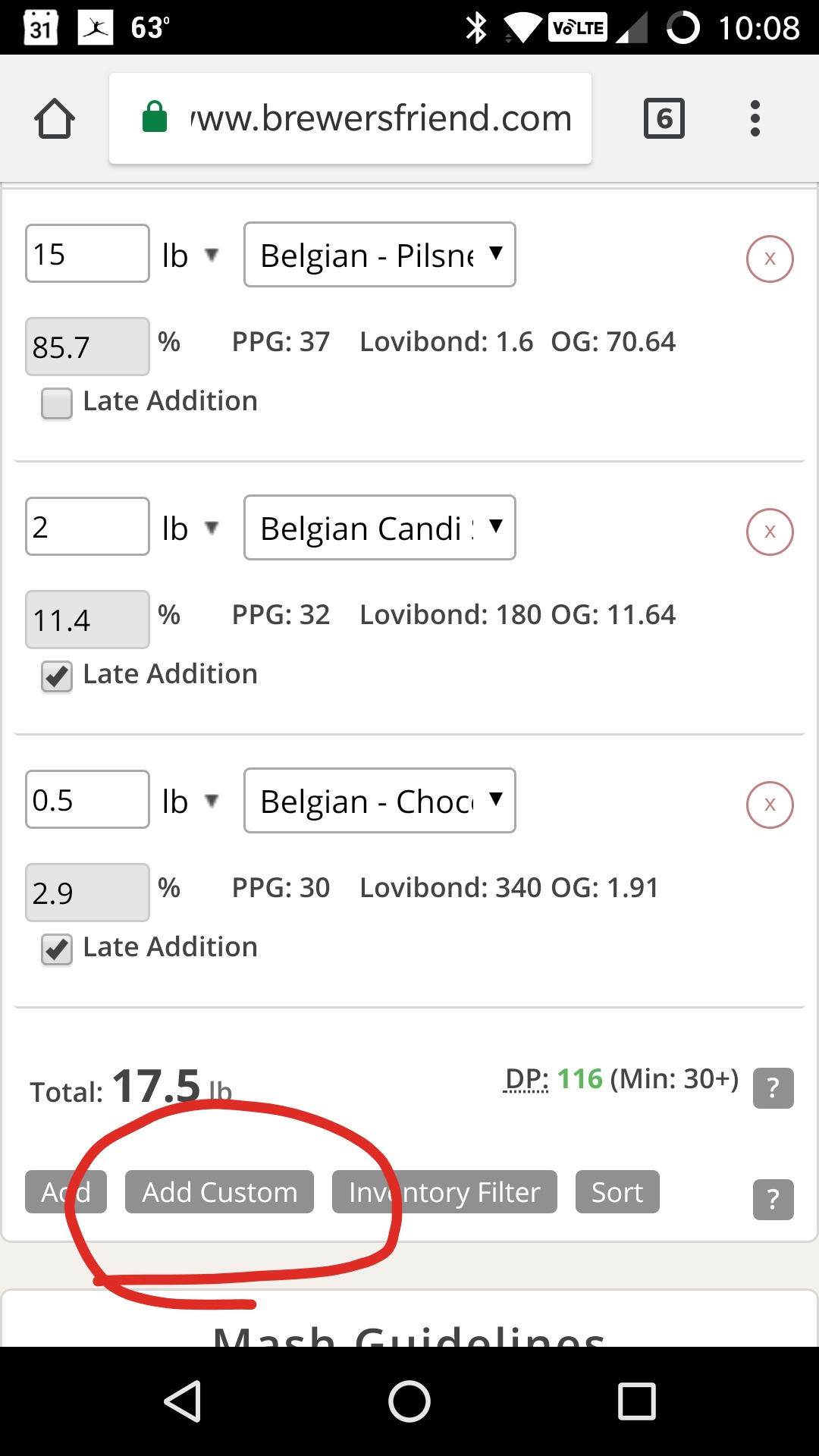The width and height of the screenshot is (819, 1456).
Task: Open the Belgian - Chocolate fermentable dropdown
Action: pos(380,801)
